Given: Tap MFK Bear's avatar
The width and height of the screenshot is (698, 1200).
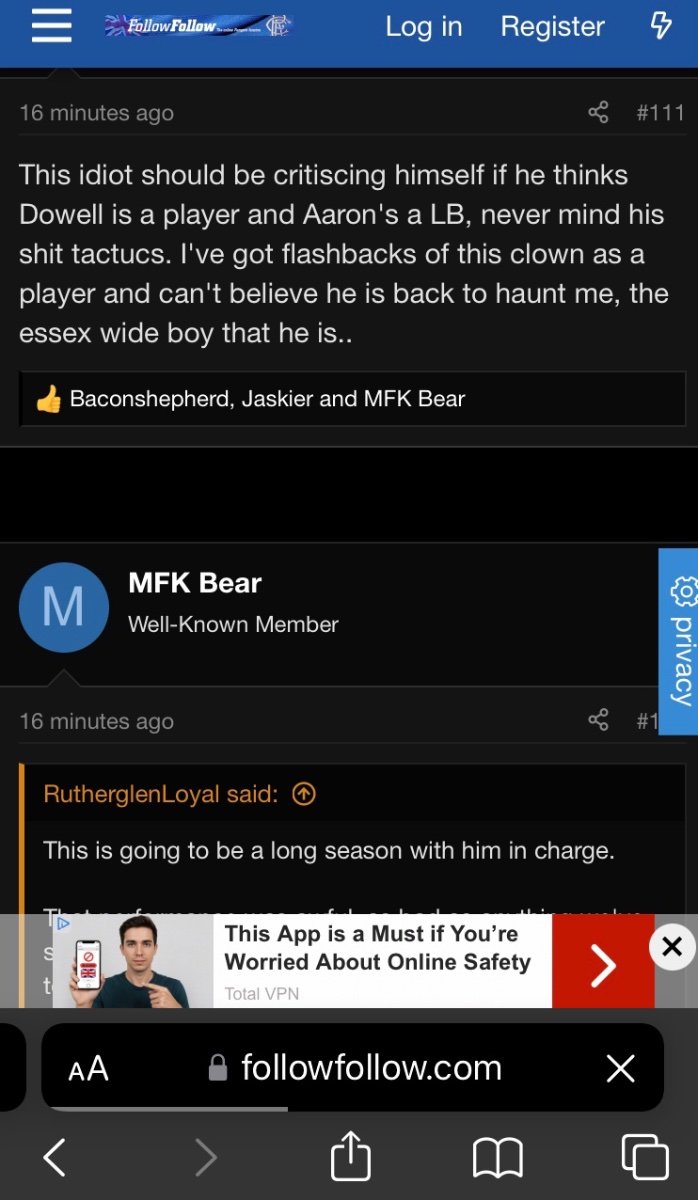Looking at the screenshot, I should click(x=64, y=608).
